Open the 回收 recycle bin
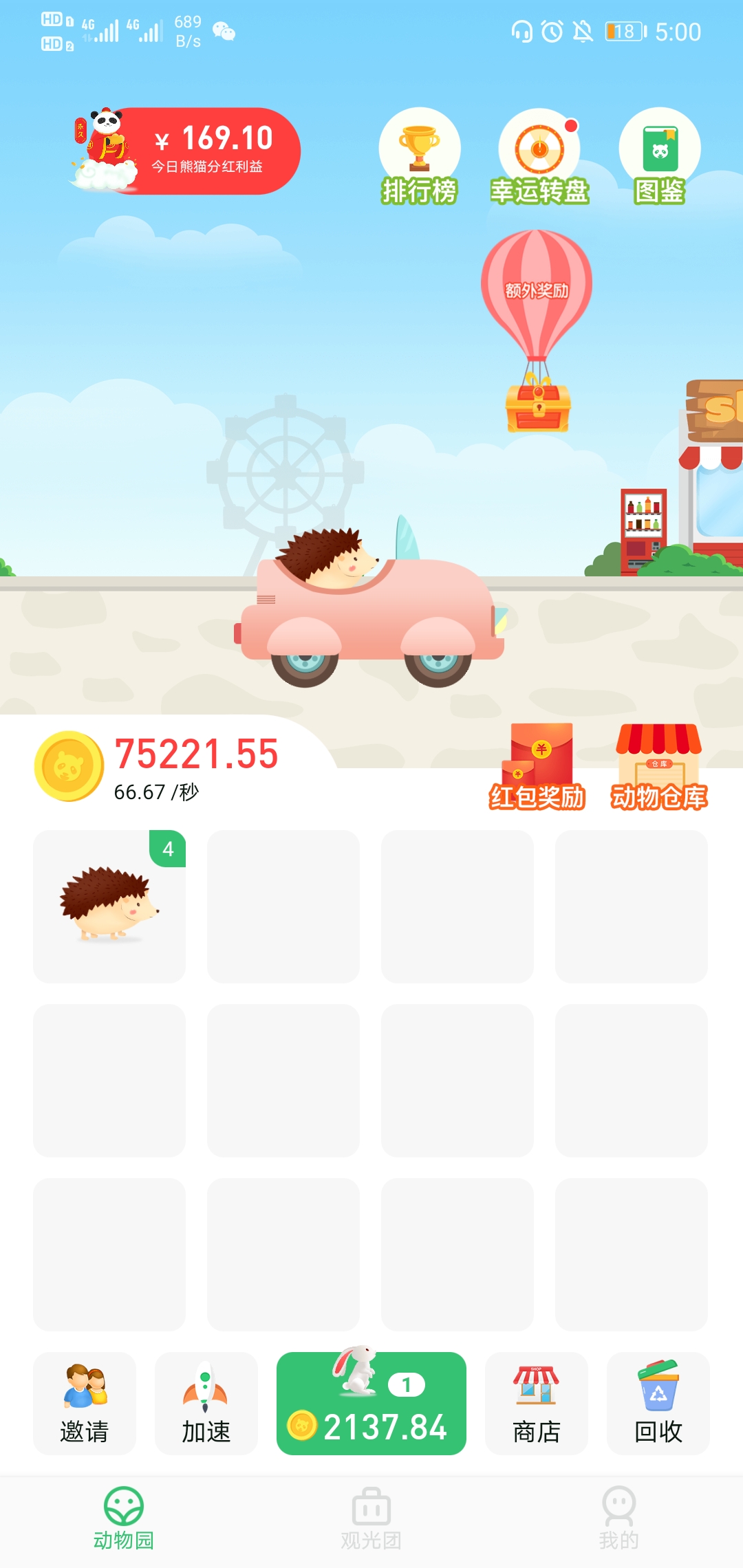 tap(658, 1403)
